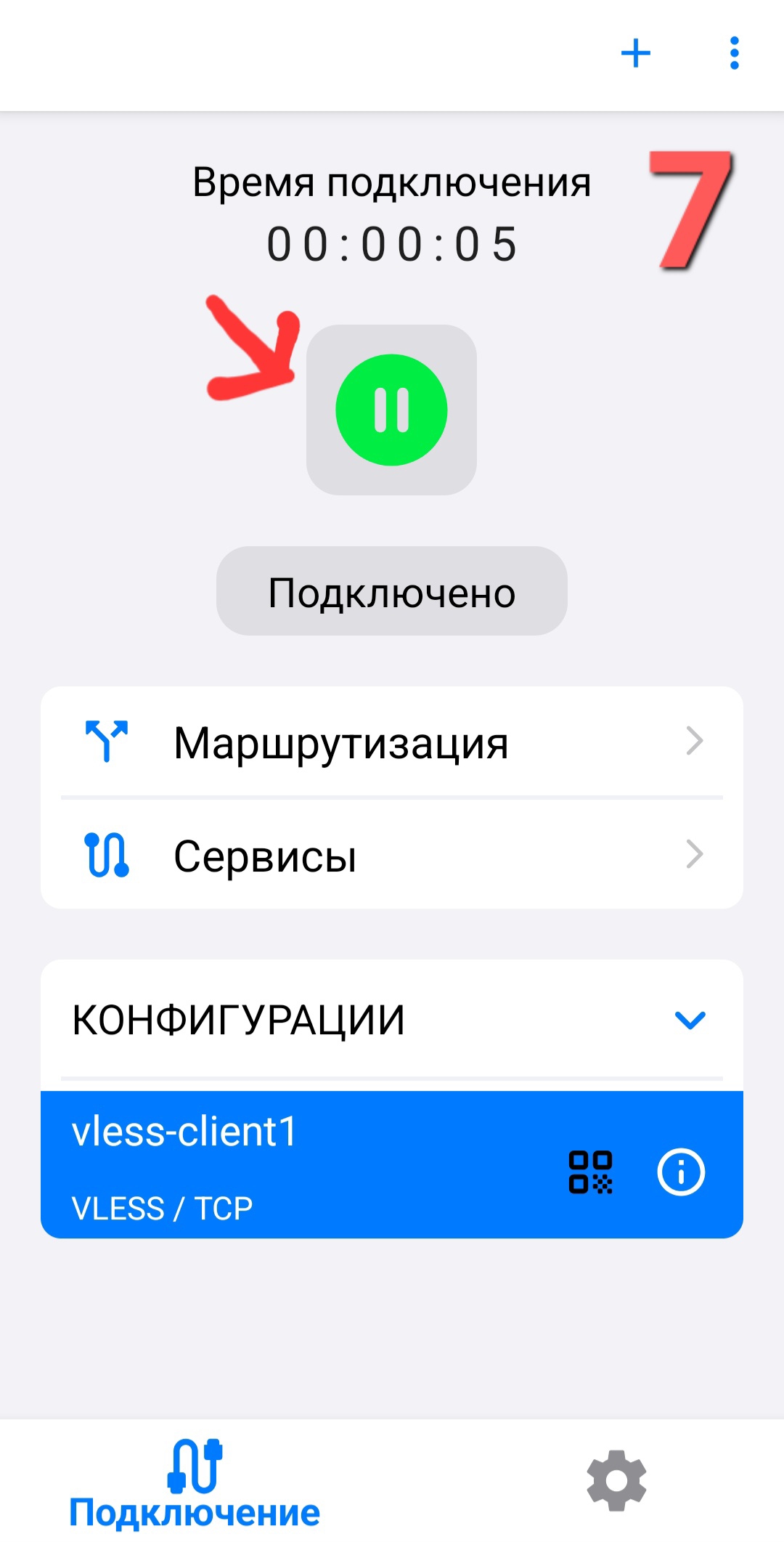Viewport: 784px width, 1542px height.
Task: Open the Сервисы row
Action: pos(392,855)
